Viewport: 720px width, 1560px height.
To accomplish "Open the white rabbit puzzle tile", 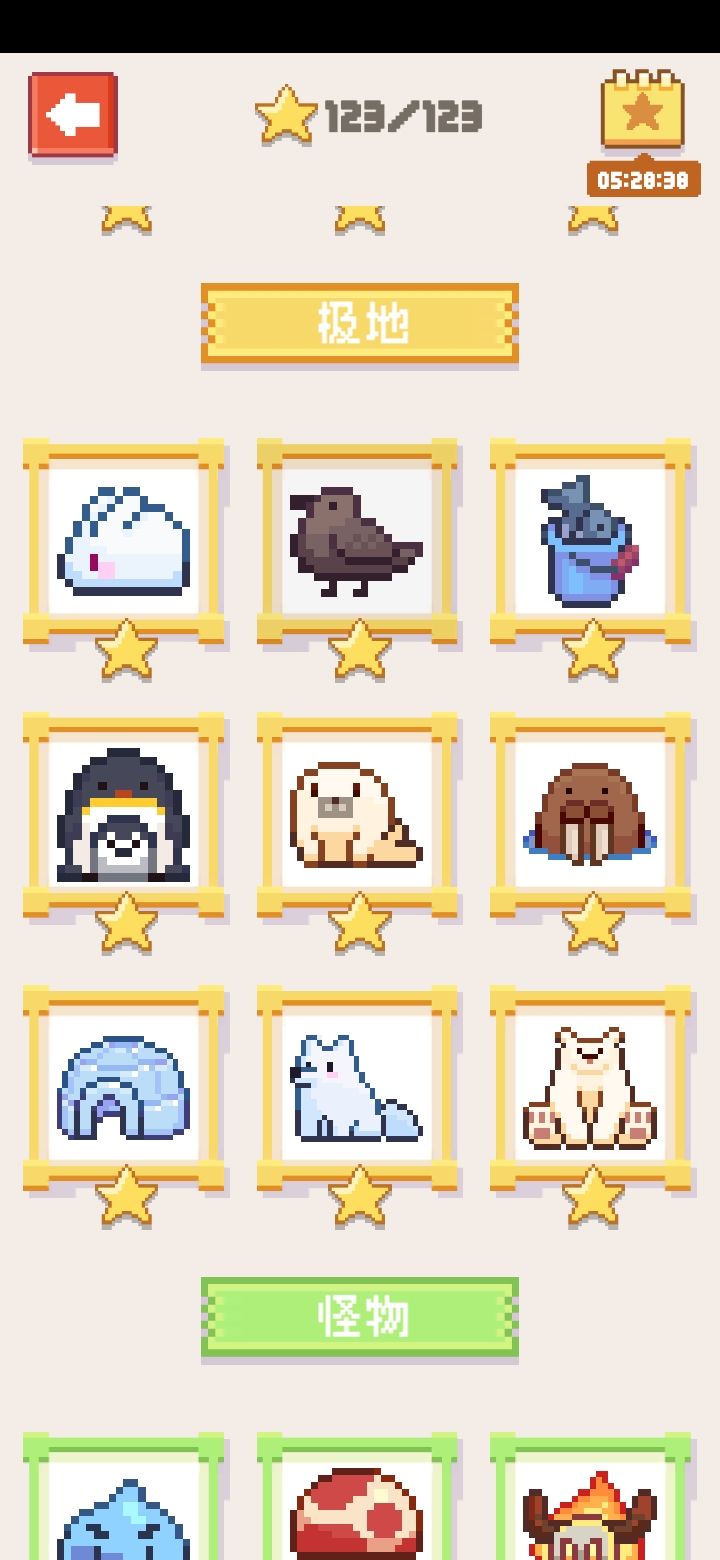I will coord(124,541).
